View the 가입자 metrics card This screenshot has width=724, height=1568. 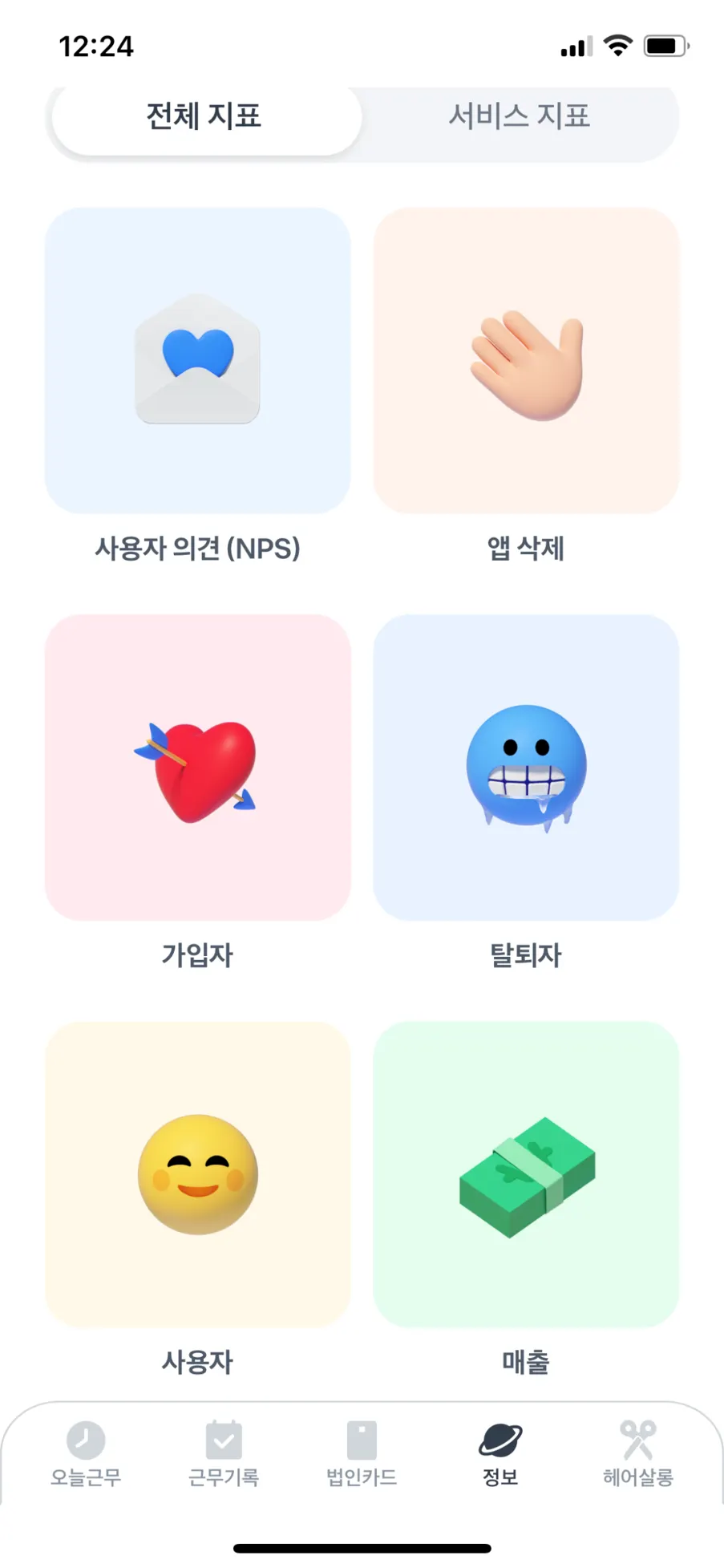pyautogui.click(x=197, y=768)
